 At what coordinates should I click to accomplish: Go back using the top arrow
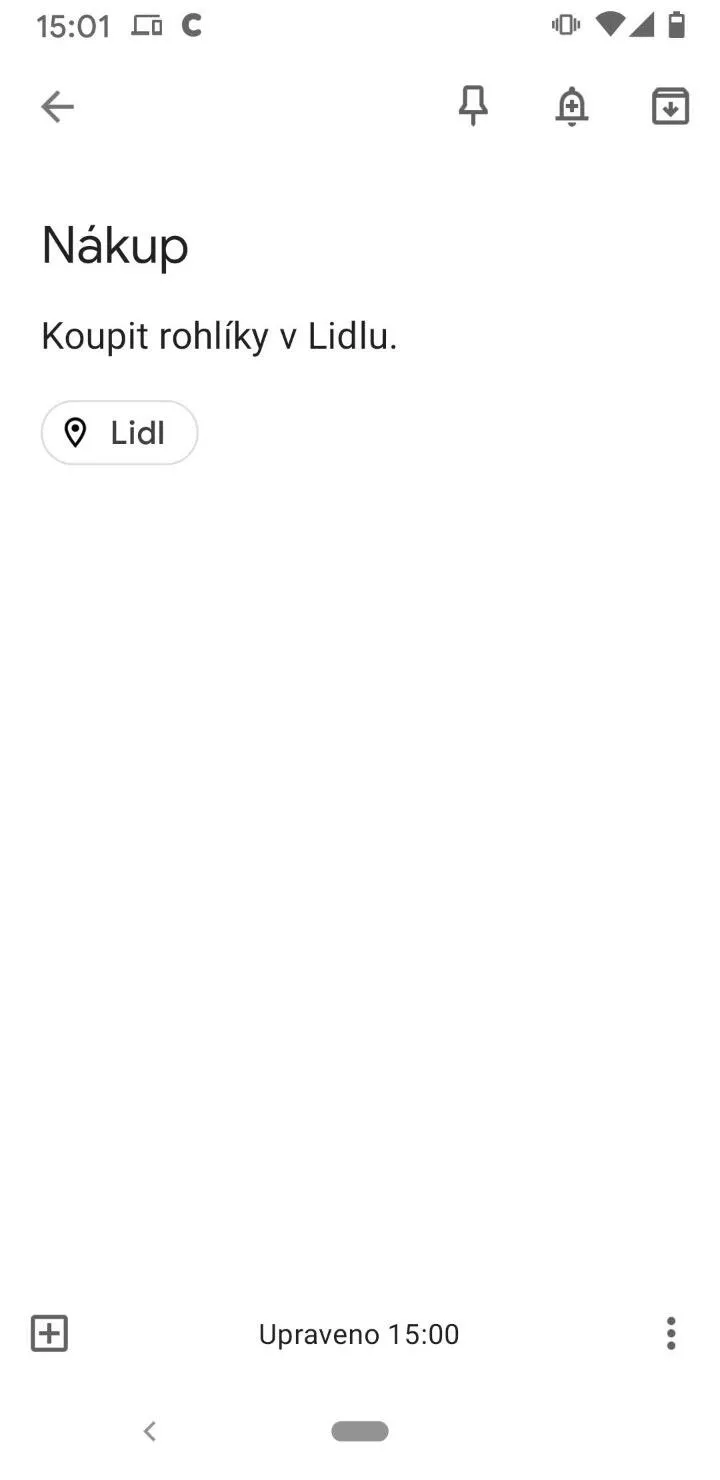click(x=57, y=107)
